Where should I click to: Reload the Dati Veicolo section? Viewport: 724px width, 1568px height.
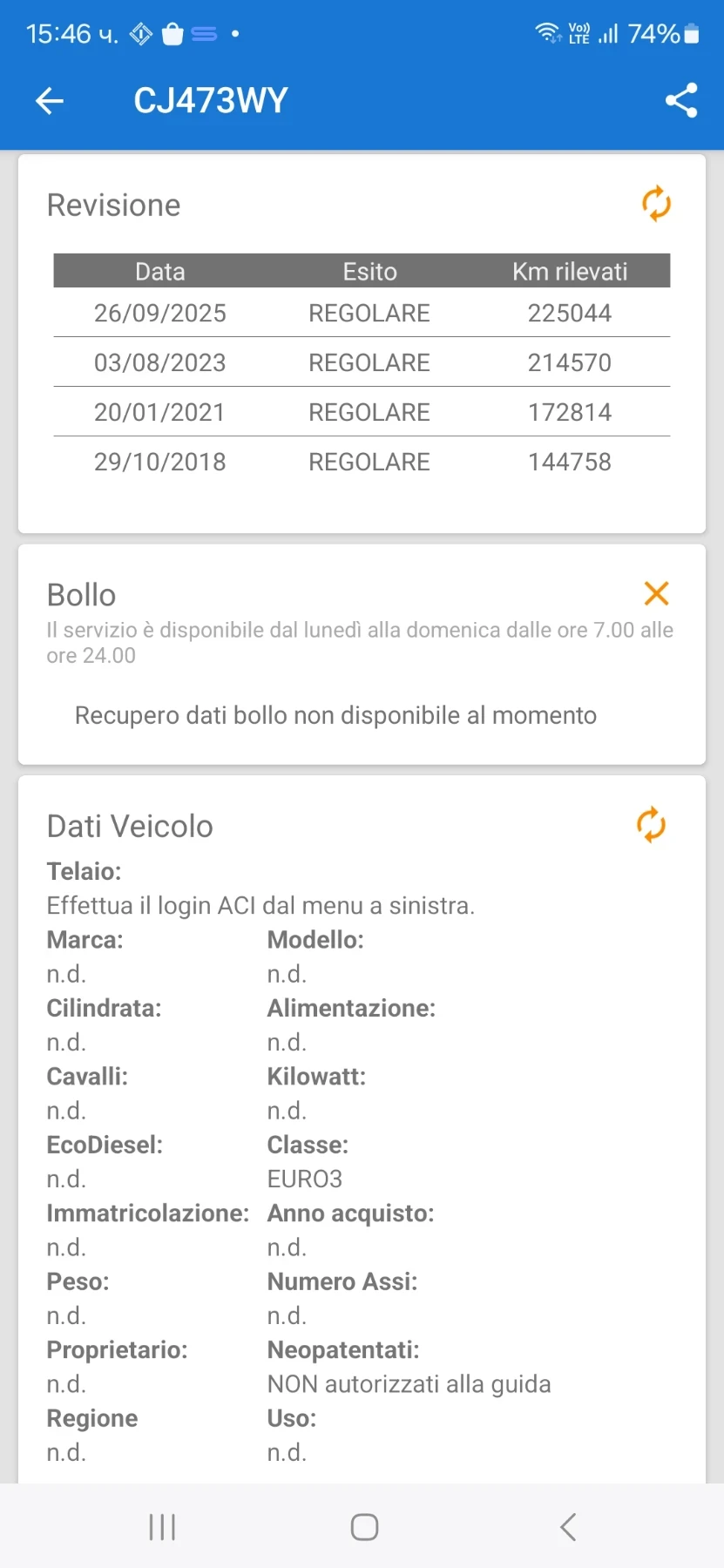(651, 824)
